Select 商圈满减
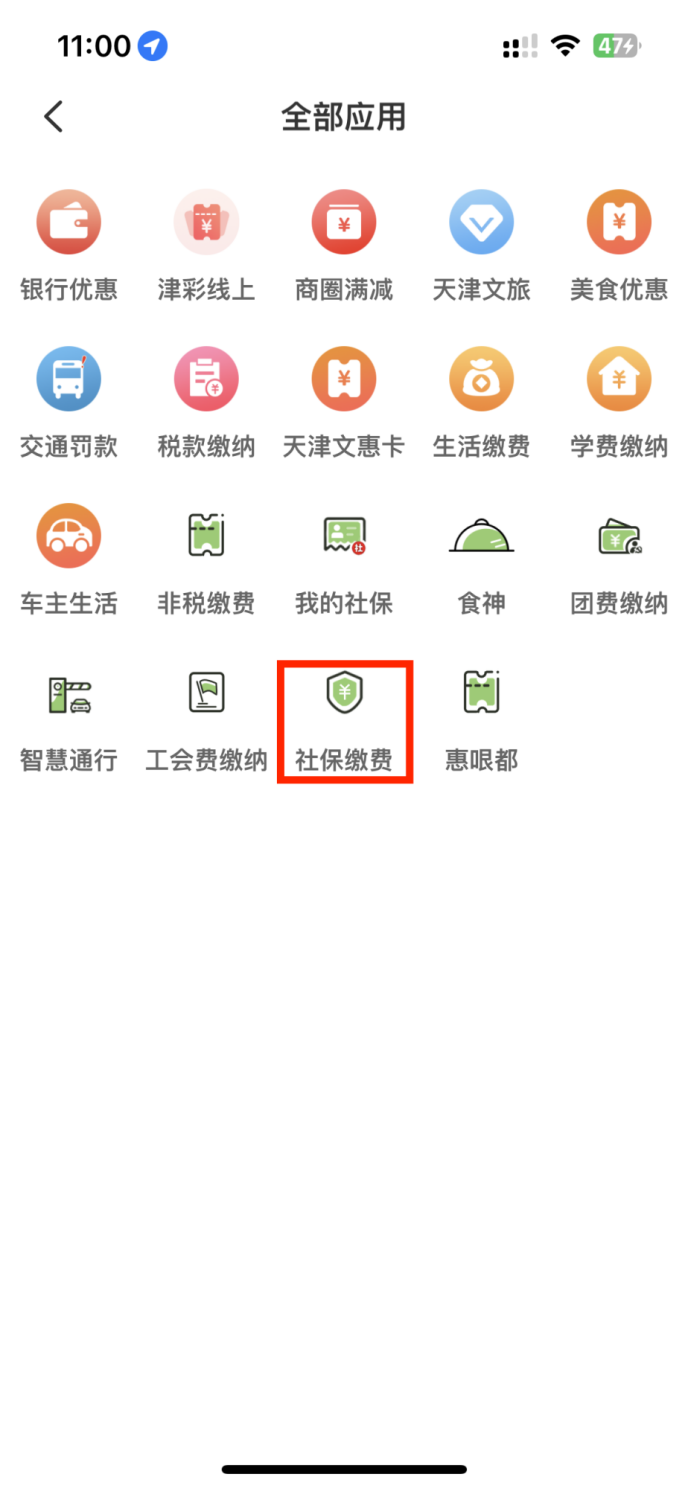688x1488 pixels. tap(344, 246)
